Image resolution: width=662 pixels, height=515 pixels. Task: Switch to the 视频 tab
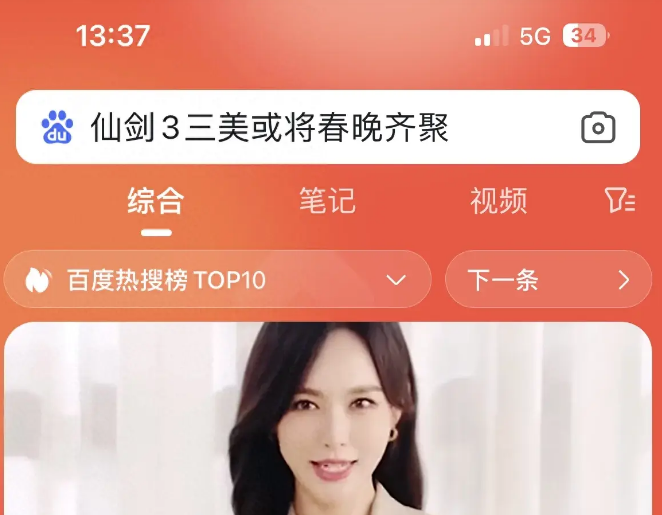point(498,201)
